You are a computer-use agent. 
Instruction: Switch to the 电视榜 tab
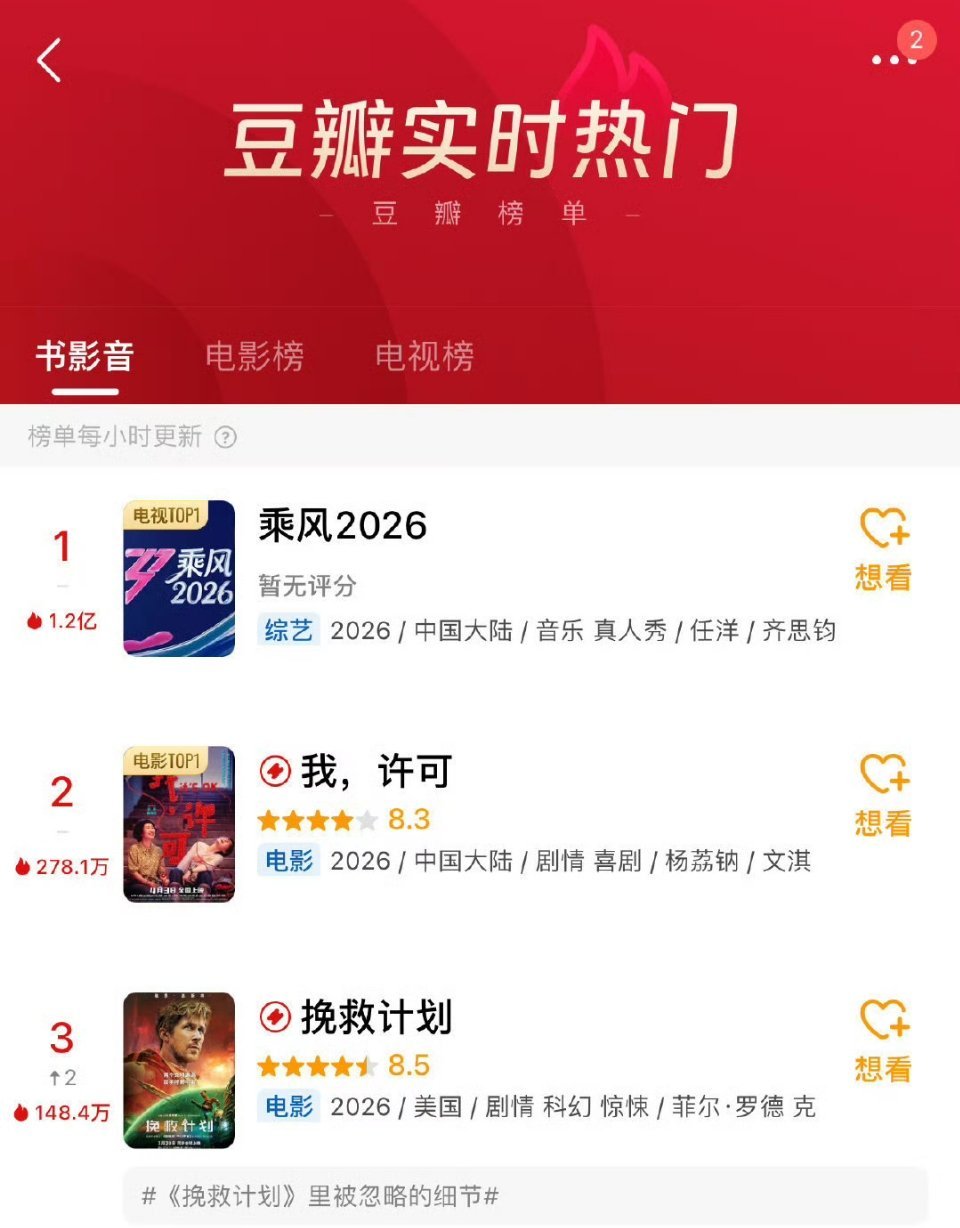423,355
